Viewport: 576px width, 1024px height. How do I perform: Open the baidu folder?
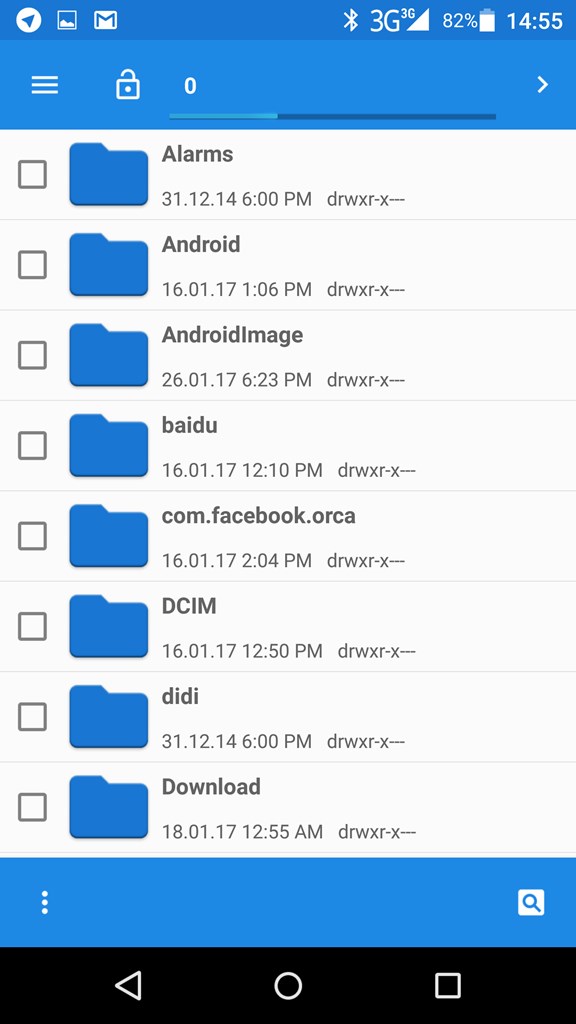[x=288, y=445]
